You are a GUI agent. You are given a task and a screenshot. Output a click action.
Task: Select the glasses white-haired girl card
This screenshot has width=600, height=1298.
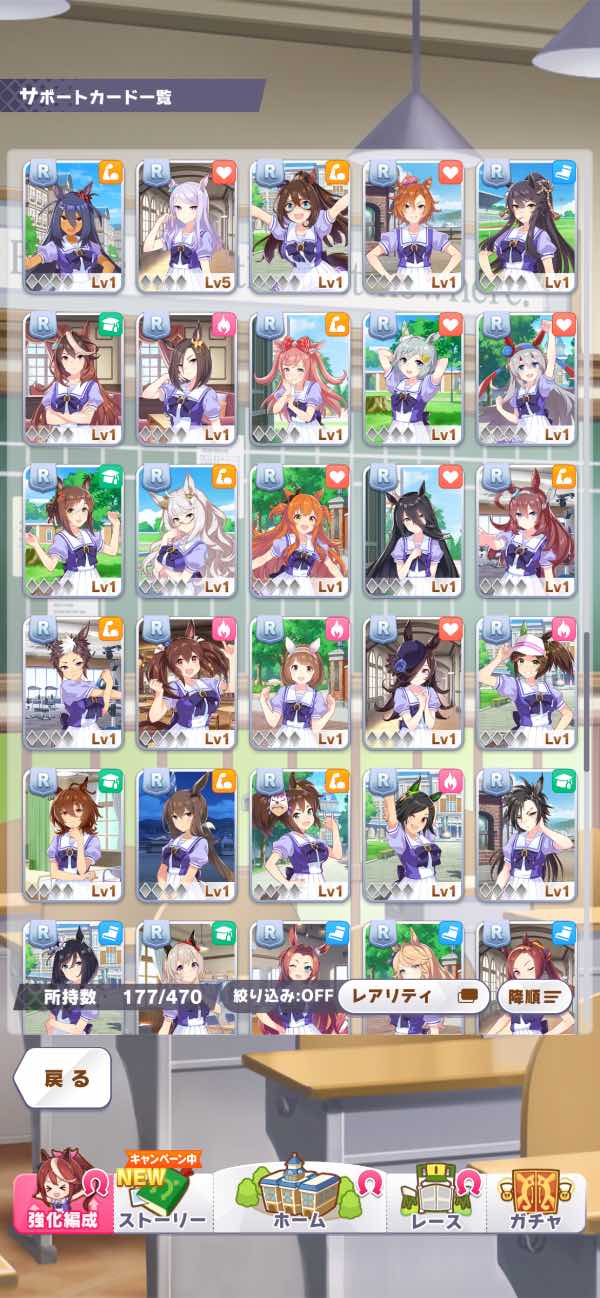(186, 530)
